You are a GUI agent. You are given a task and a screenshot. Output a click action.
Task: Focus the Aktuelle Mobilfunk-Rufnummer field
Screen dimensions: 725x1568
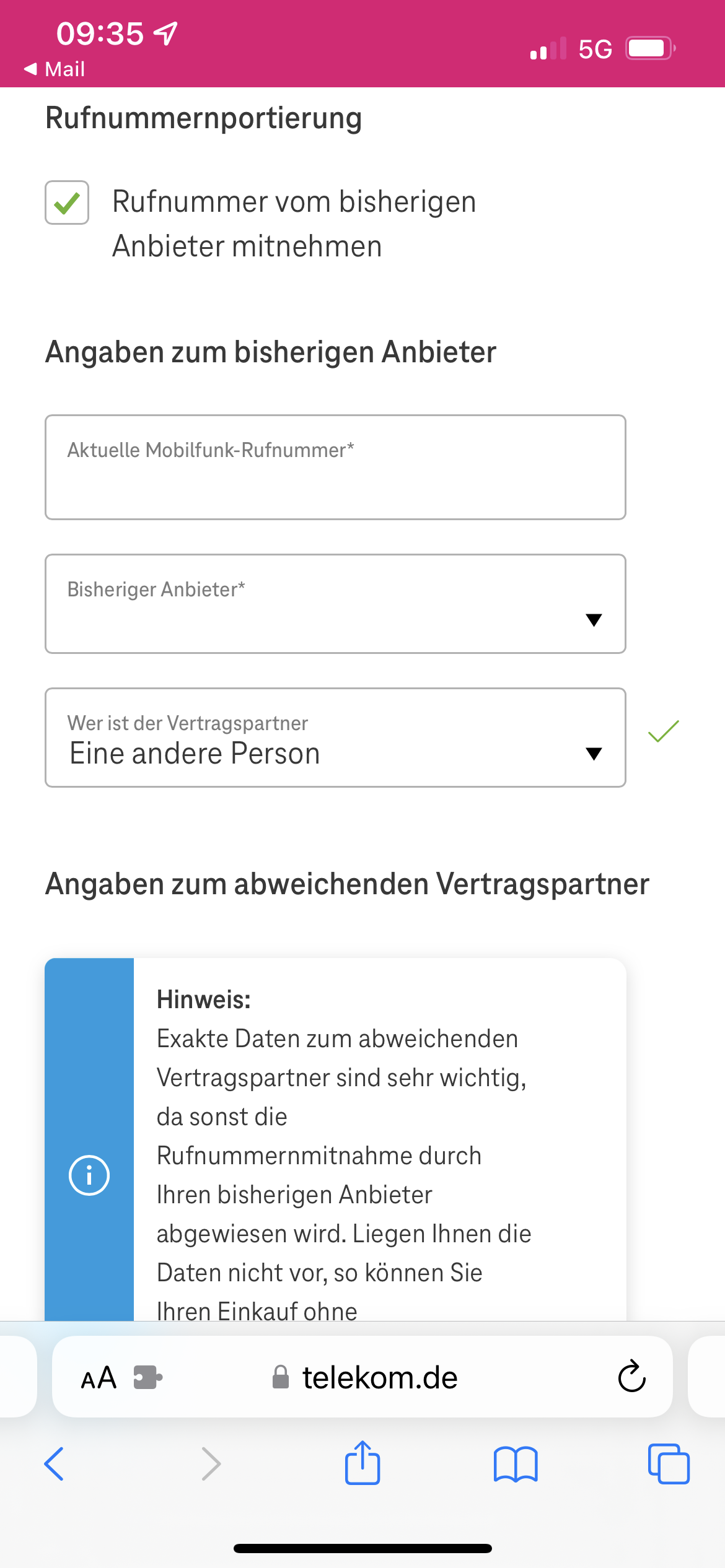[x=335, y=468]
